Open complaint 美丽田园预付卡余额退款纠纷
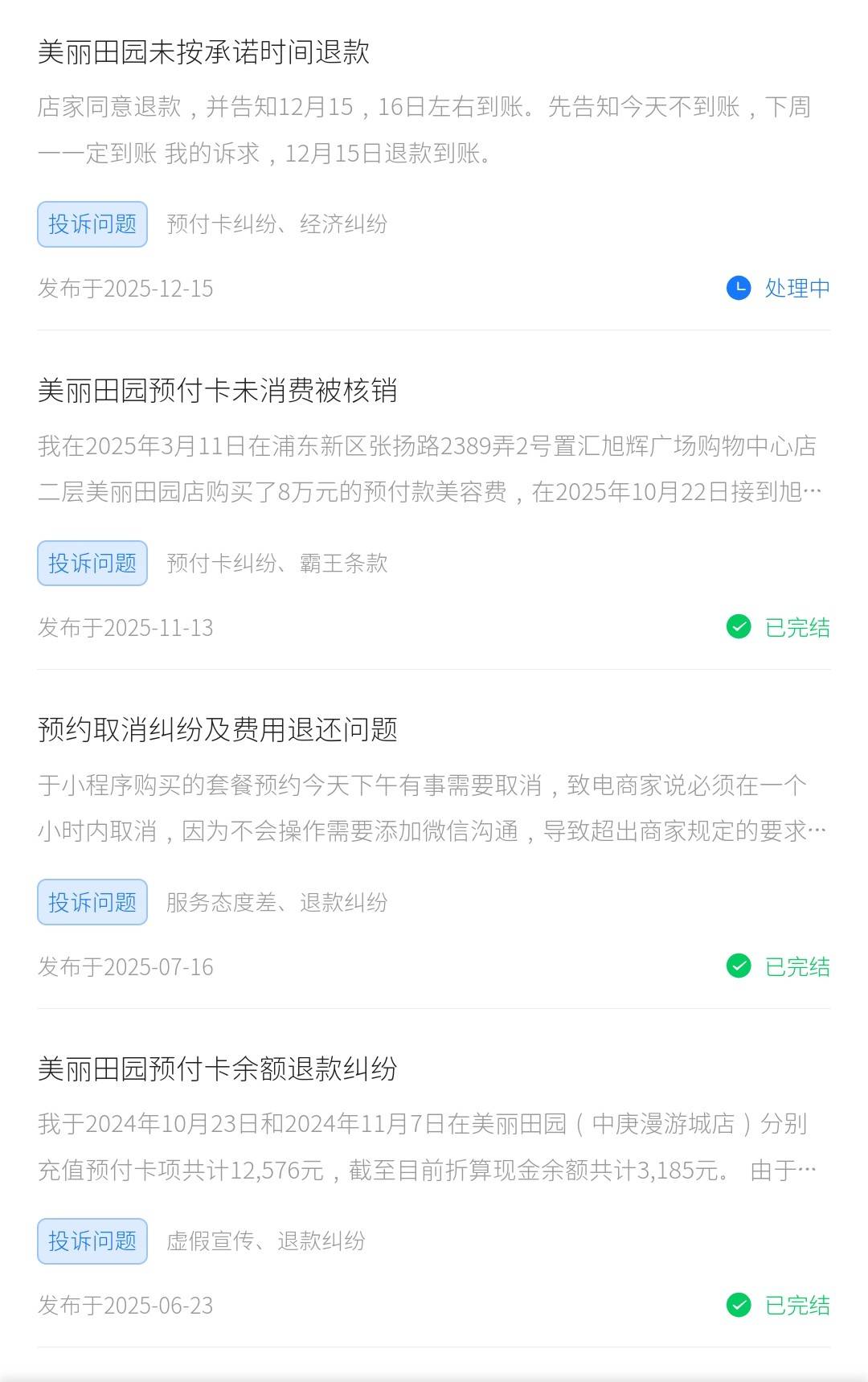The width and height of the screenshot is (868, 1382). point(217,1069)
